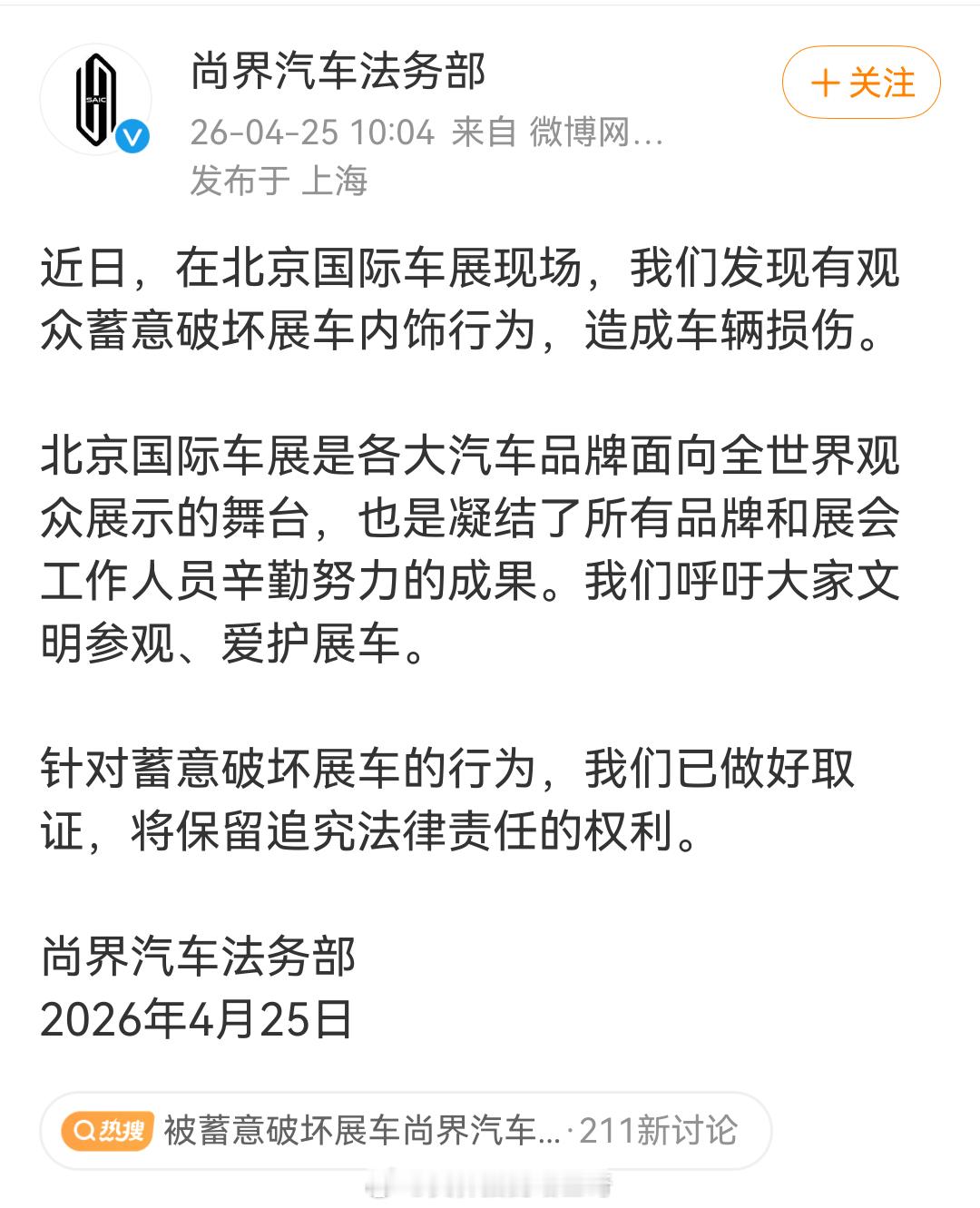The width and height of the screenshot is (980, 1208).
Task: Open the 发布于 上海 location entry
Action: 279,180
